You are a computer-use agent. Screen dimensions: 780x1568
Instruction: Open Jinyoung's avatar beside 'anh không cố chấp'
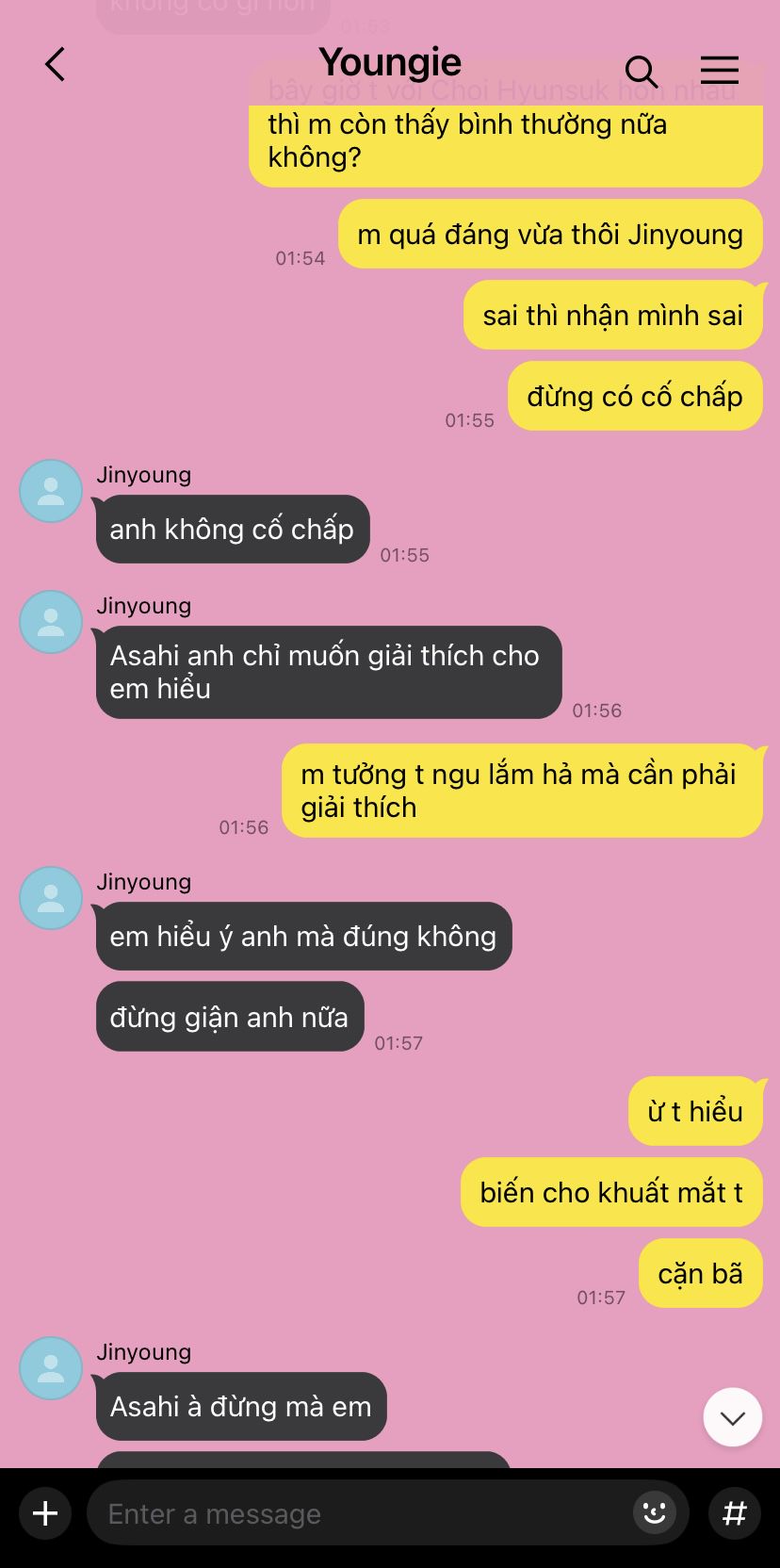[x=51, y=491]
